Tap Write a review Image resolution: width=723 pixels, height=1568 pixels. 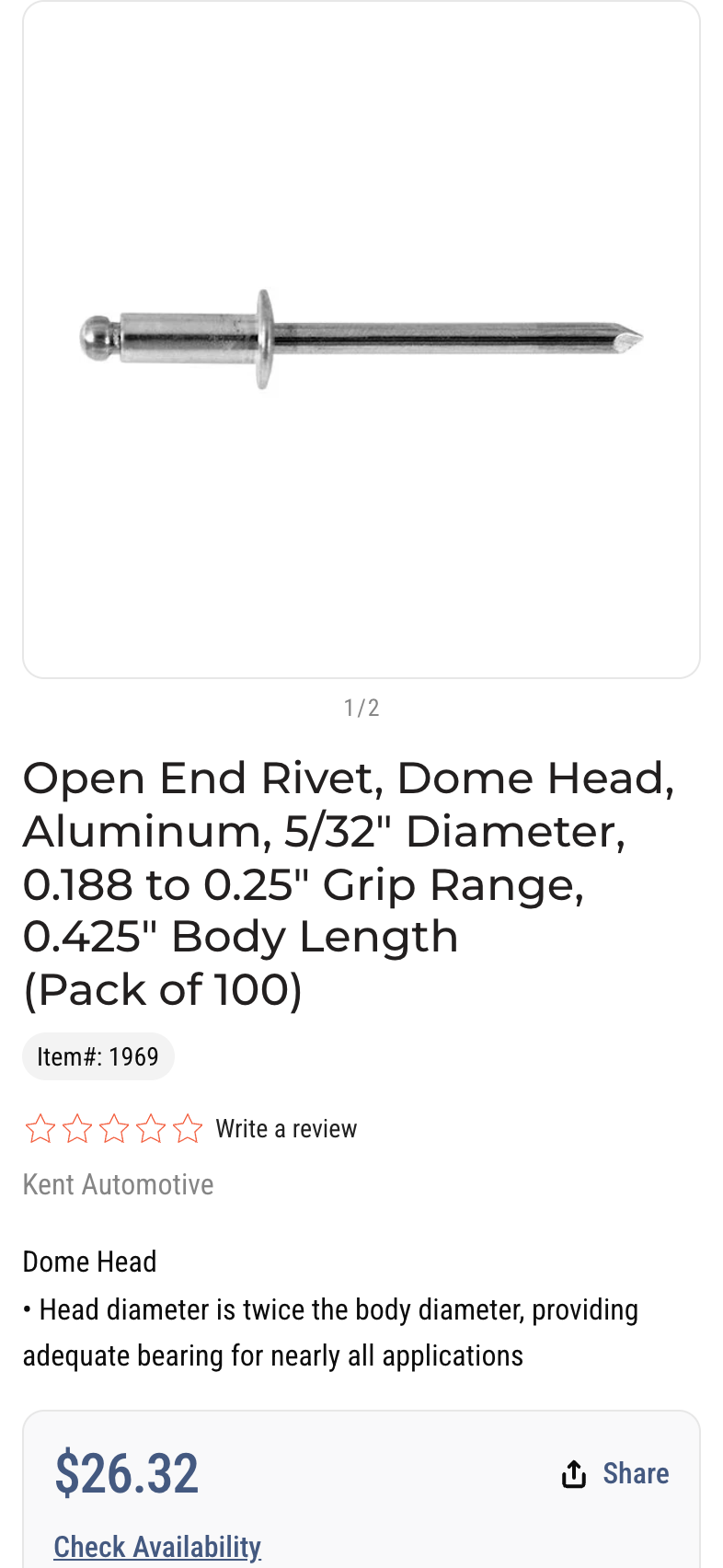point(286,1129)
